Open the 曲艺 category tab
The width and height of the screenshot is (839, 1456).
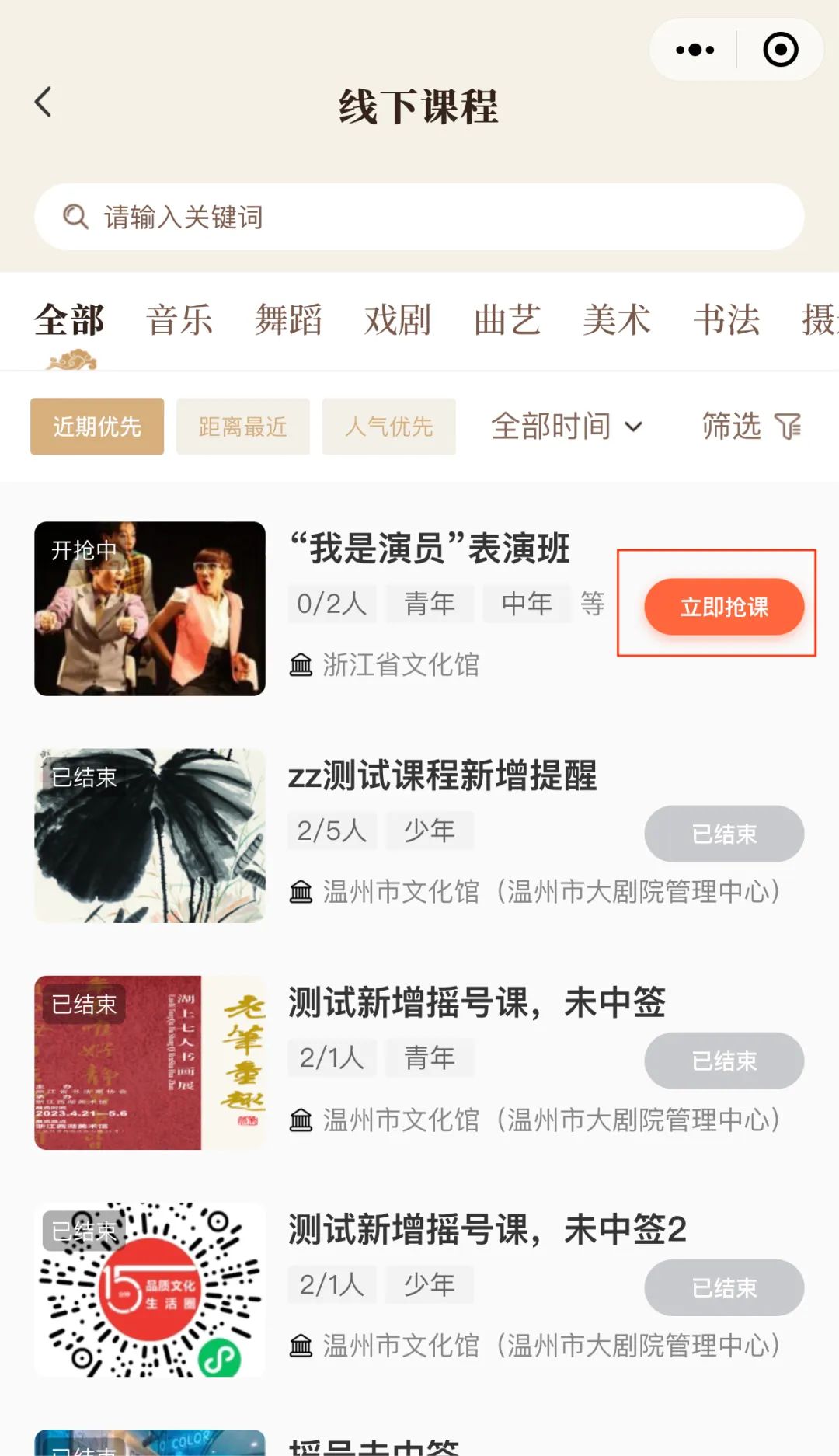pyautogui.click(x=507, y=320)
